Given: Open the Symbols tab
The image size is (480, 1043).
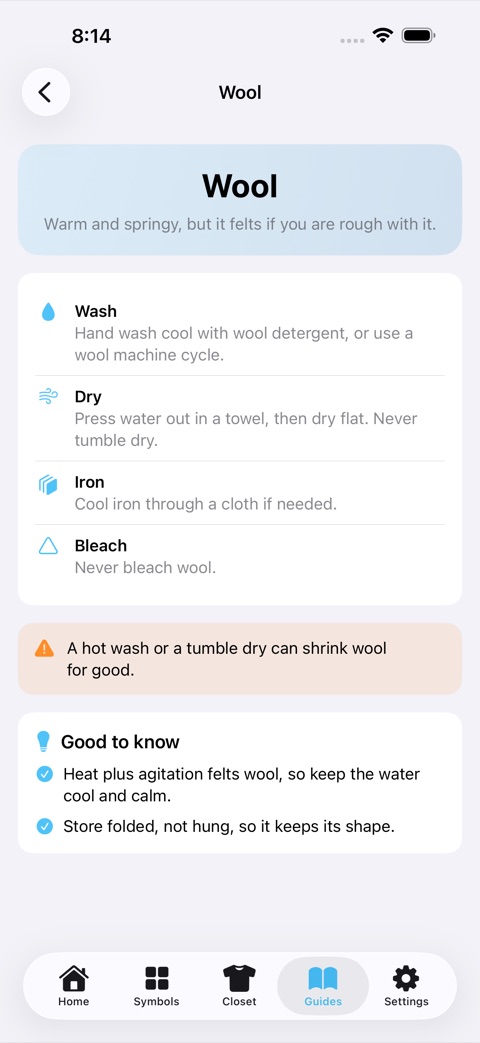Looking at the screenshot, I should coord(156,986).
